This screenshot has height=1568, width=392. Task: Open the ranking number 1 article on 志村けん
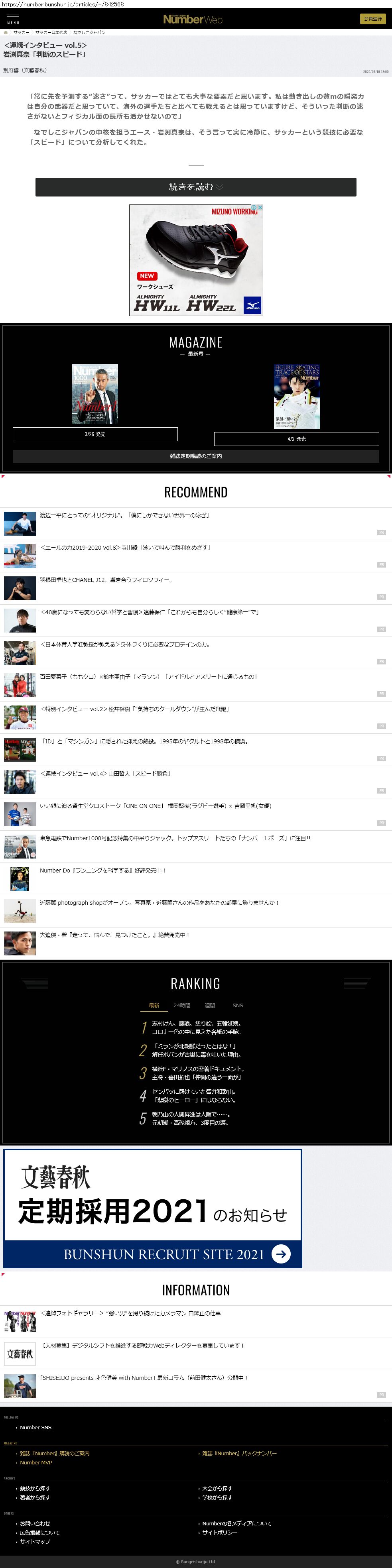196,1028
